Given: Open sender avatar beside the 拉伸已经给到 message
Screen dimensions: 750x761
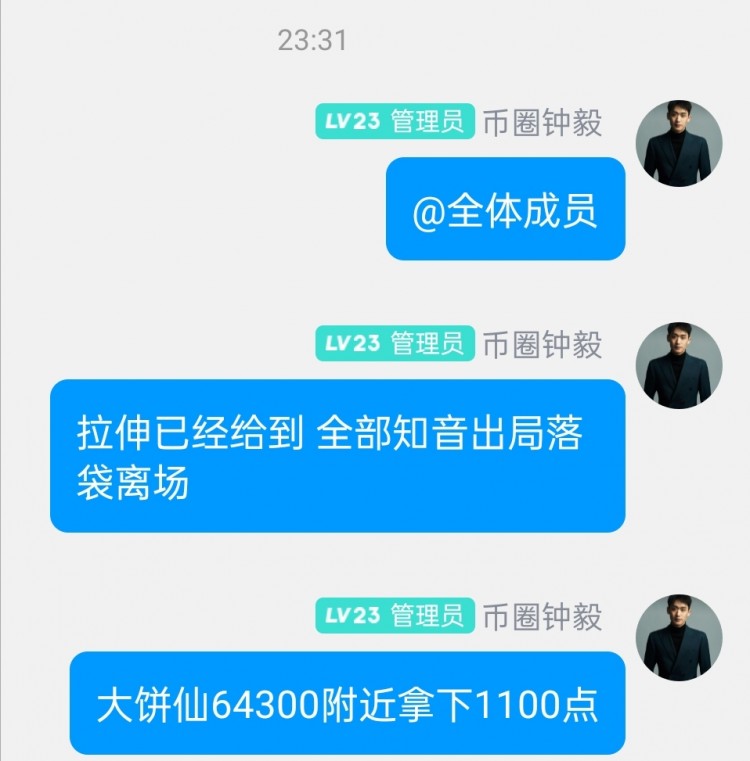Looking at the screenshot, I should click(x=679, y=365).
